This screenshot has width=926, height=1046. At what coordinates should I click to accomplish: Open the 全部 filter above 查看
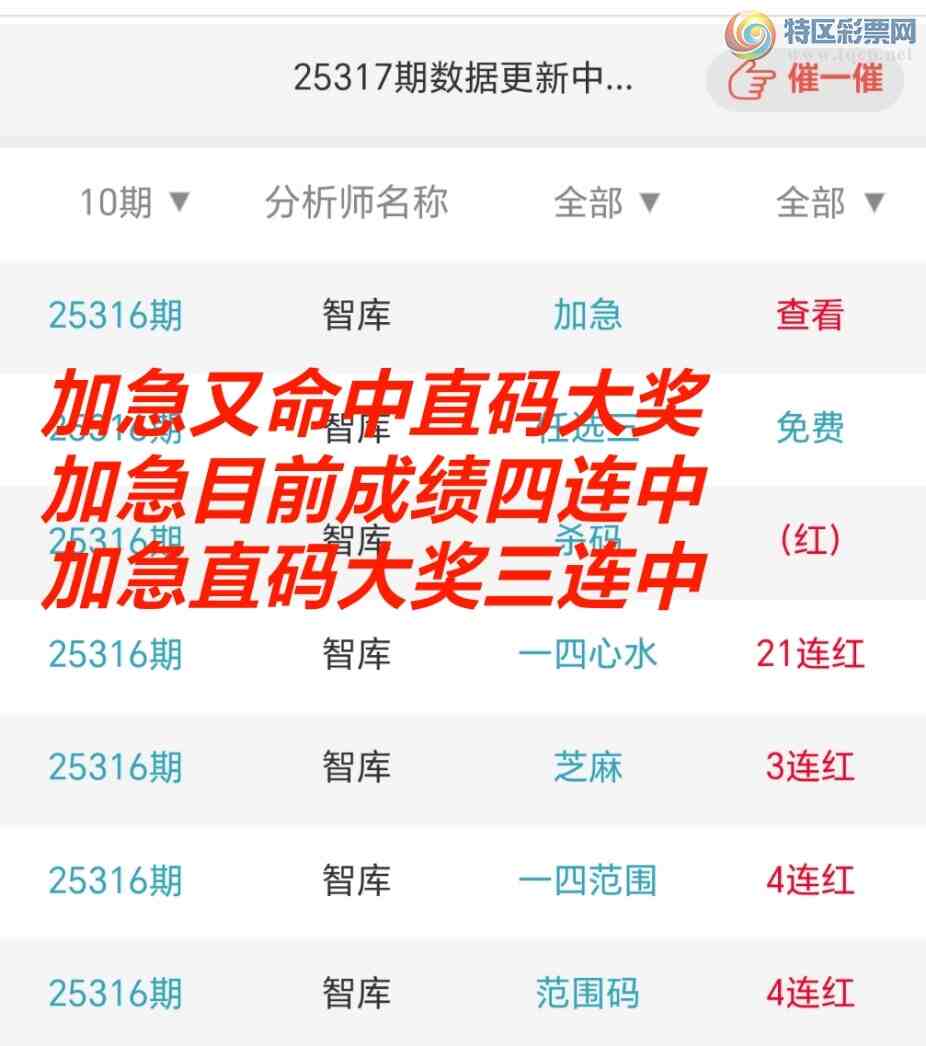click(830, 203)
